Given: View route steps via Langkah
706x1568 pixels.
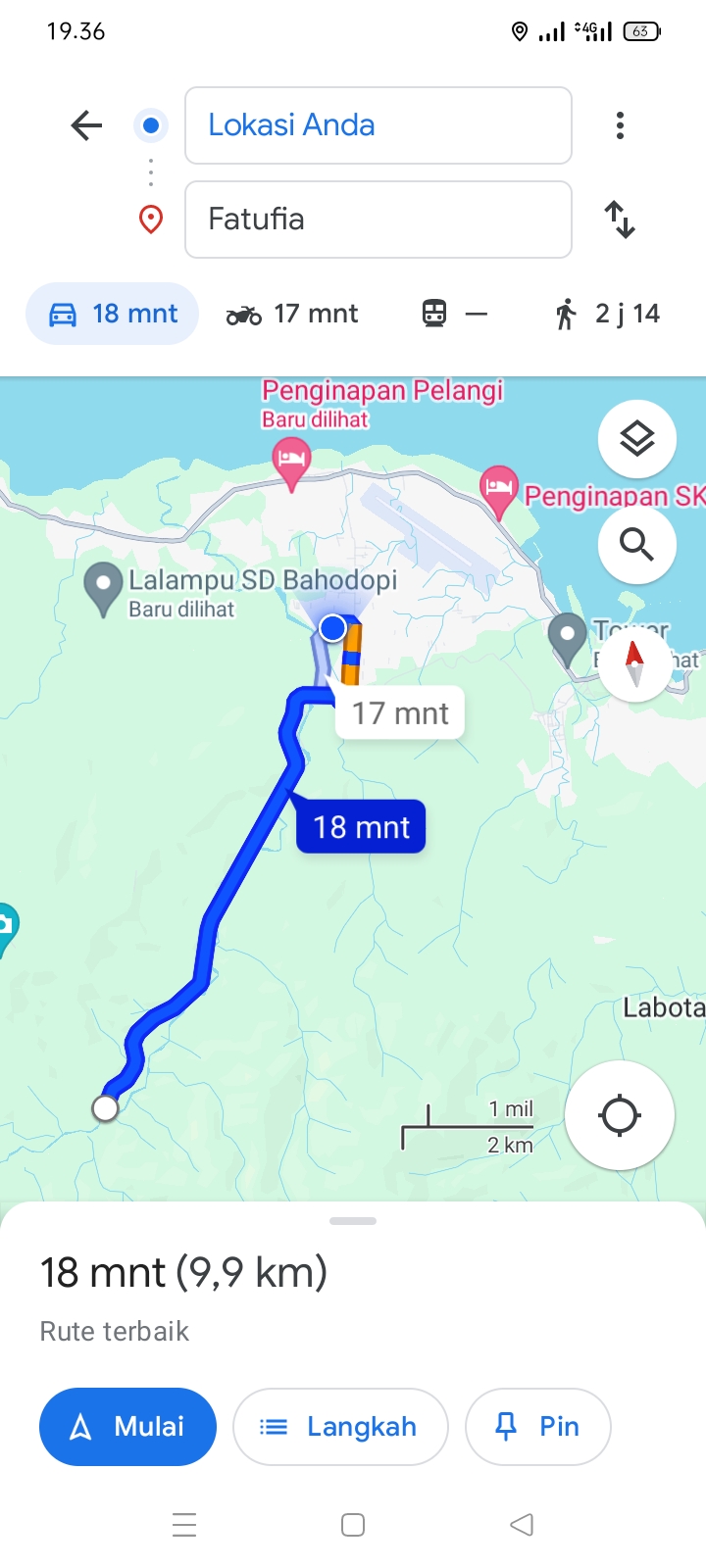Looking at the screenshot, I should [x=340, y=1427].
